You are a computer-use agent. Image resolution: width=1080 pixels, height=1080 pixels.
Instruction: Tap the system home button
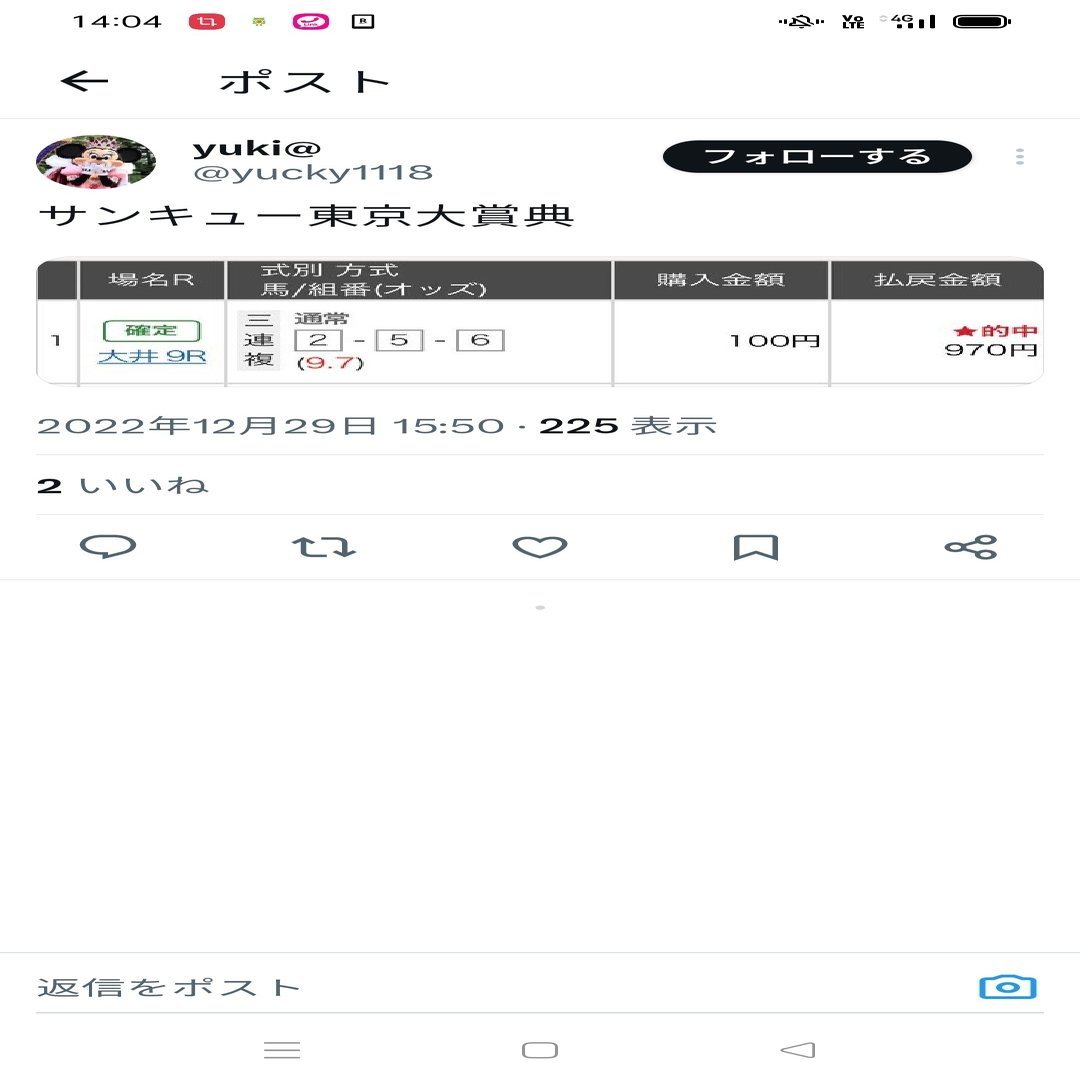(x=540, y=1050)
